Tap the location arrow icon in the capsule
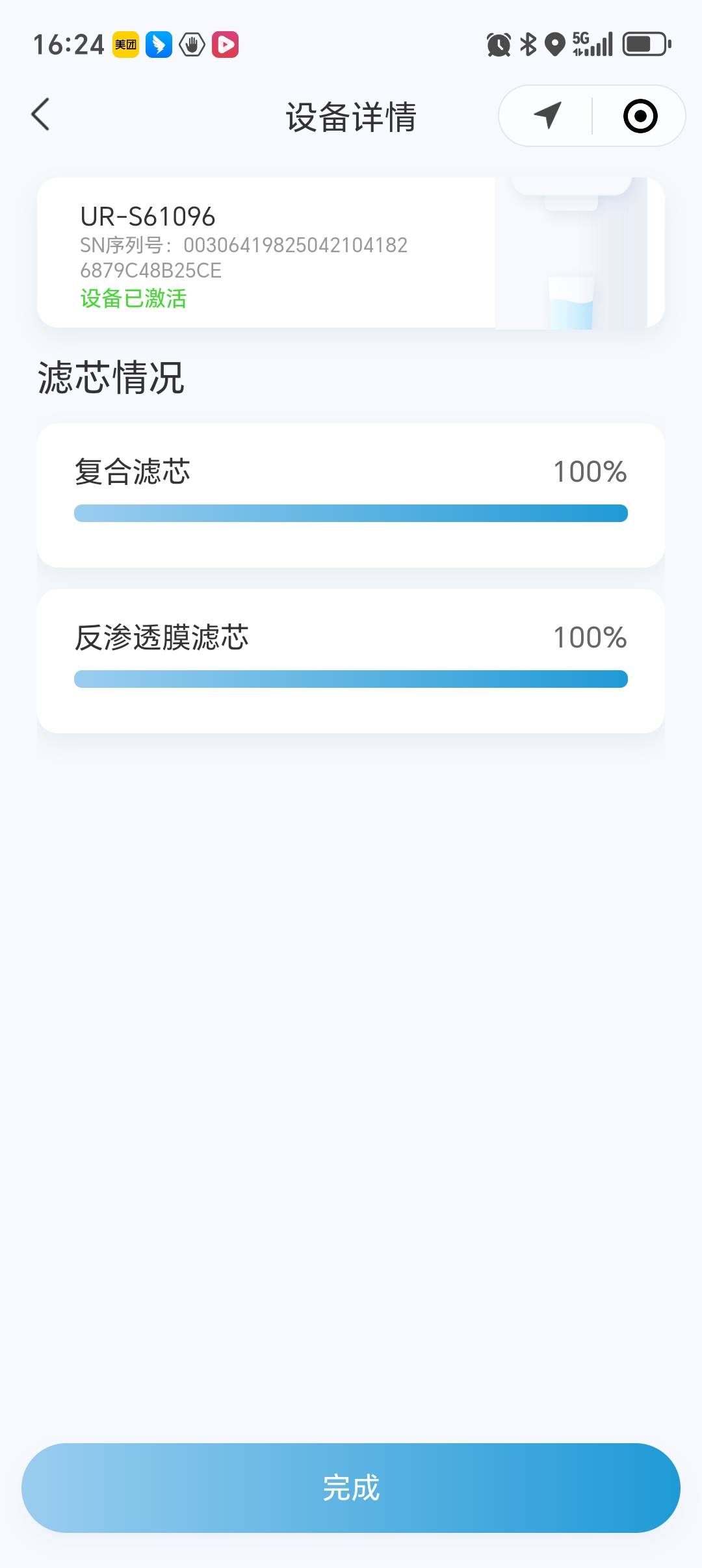Viewport: 702px width, 1568px height. (547, 116)
